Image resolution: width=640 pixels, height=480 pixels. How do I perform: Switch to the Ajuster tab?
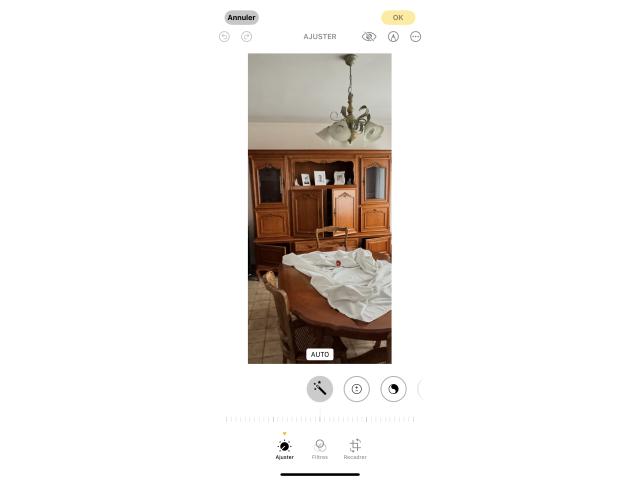[x=285, y=449]
